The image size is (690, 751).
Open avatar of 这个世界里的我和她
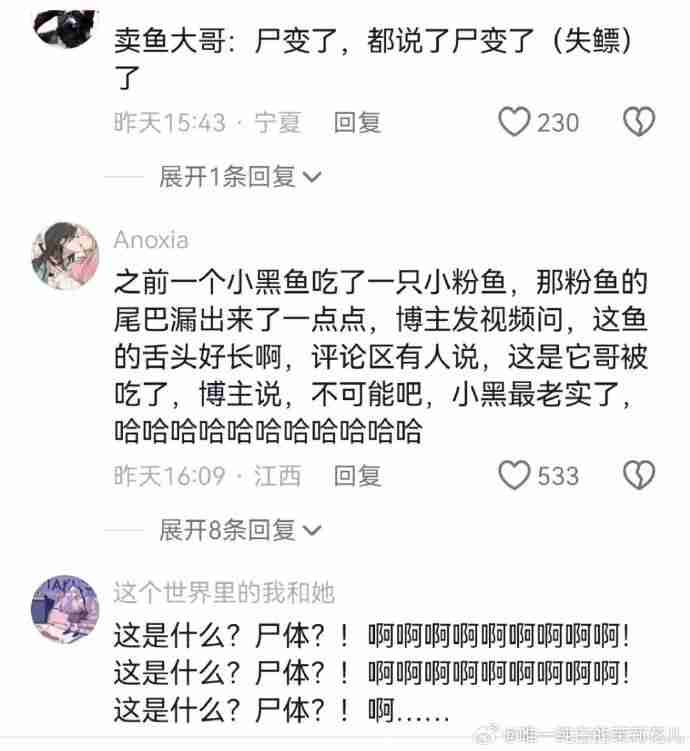point(65,608)
